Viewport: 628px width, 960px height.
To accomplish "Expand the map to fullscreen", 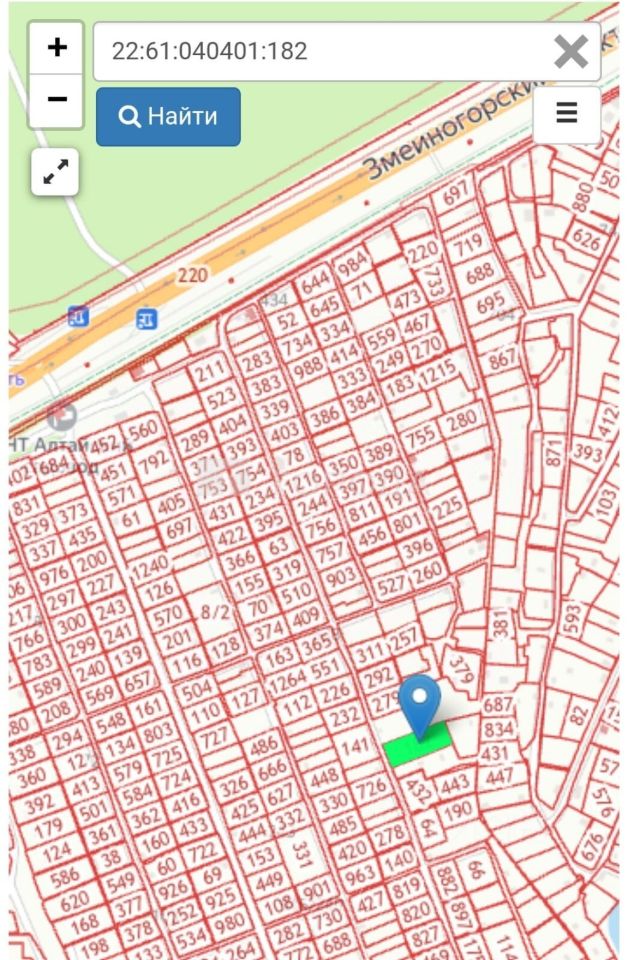I will tap(55, 173).
